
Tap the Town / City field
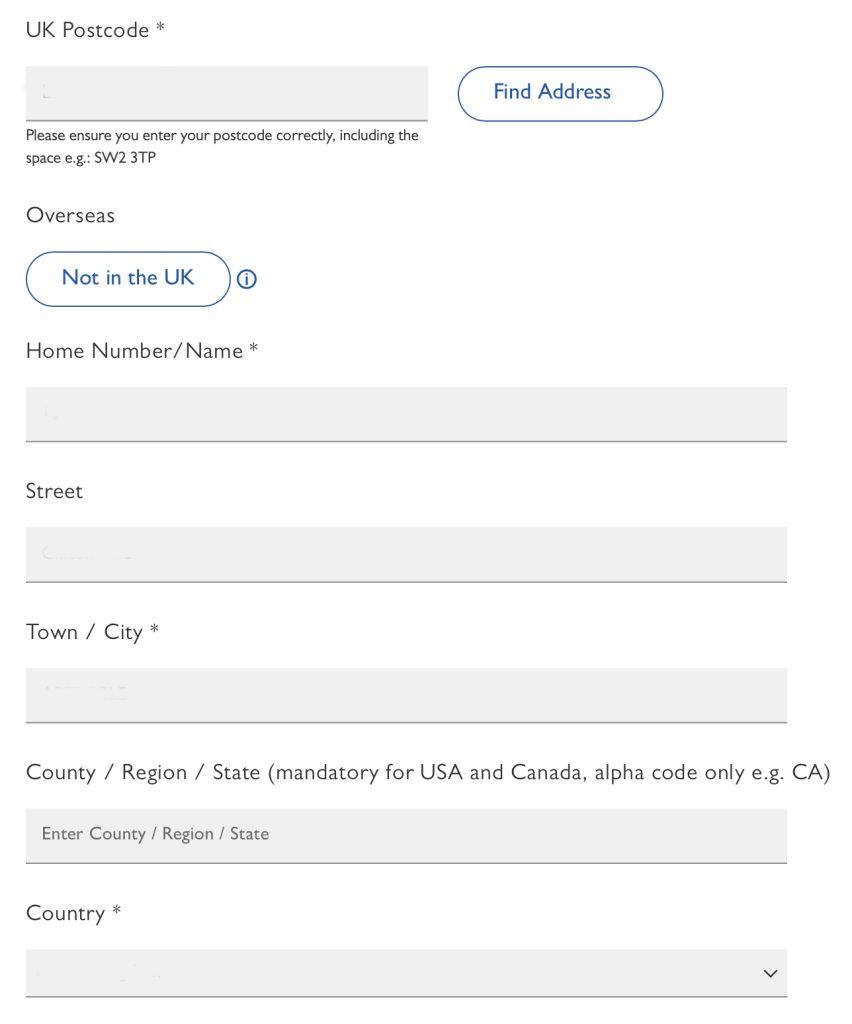click(406, 694)
